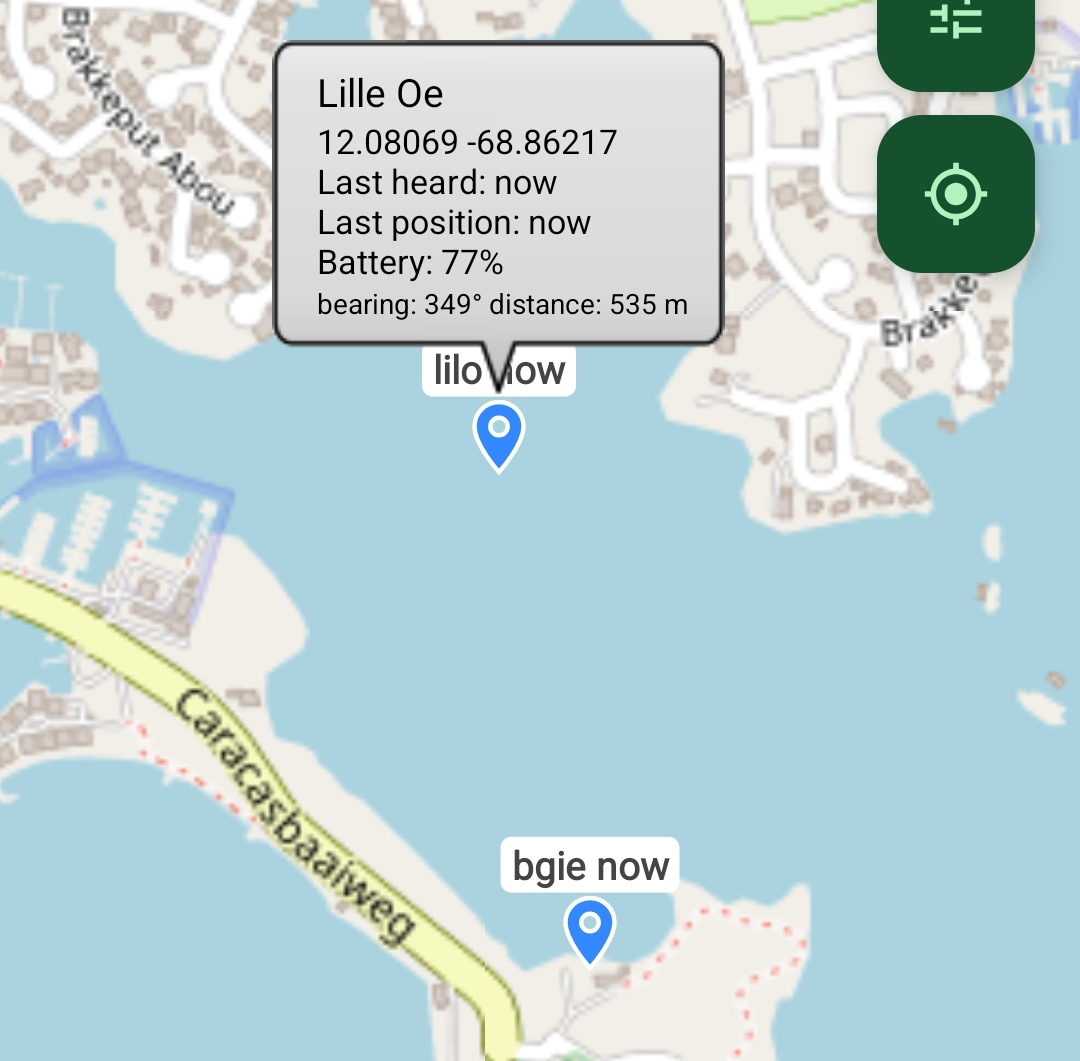Tap the lilo node marker pin
This screenshot has height=1061, width=1080.
[x=498, y=433]
